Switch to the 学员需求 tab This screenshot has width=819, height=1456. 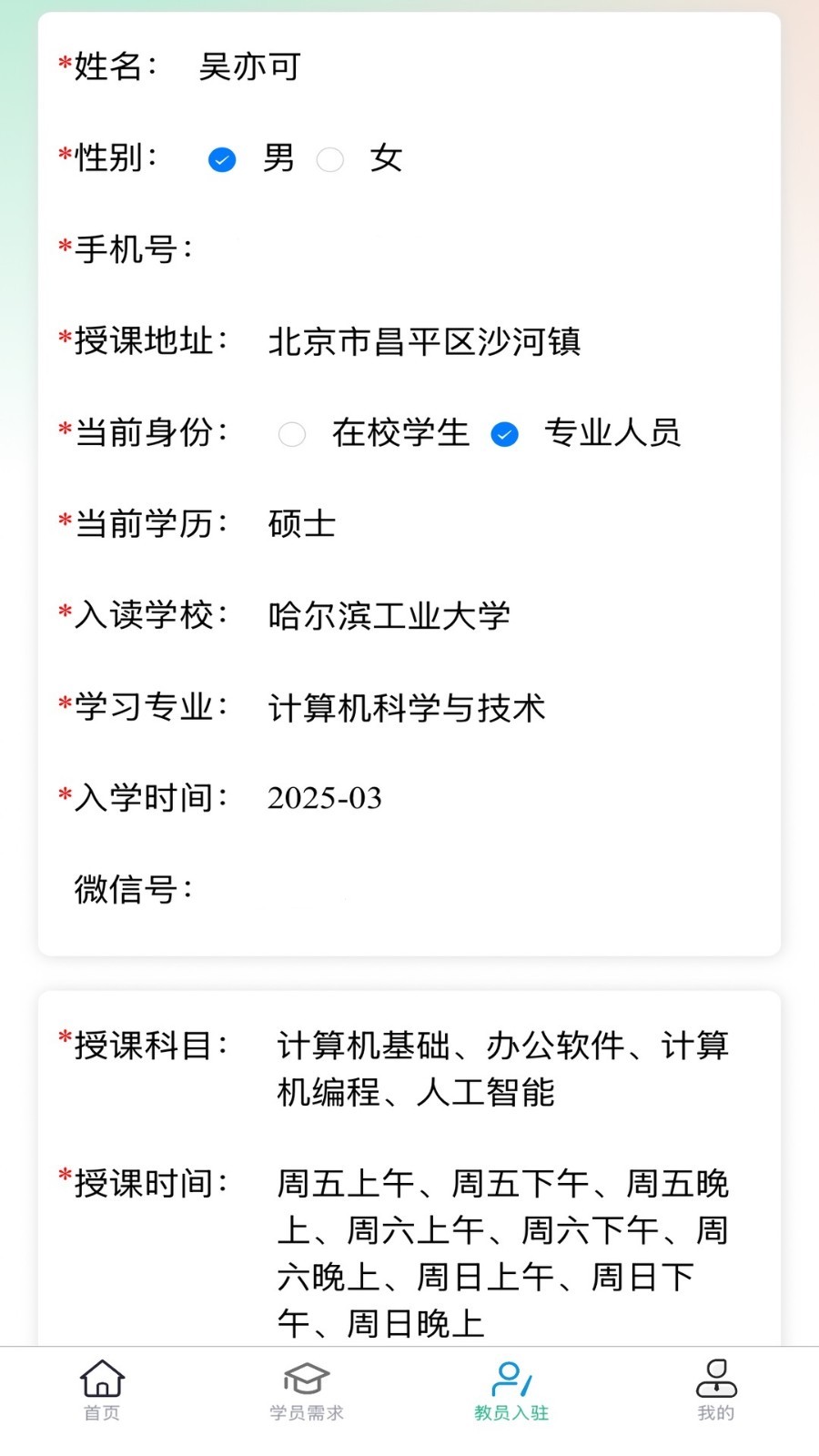pyautogui.click(x=307, y=1390)
